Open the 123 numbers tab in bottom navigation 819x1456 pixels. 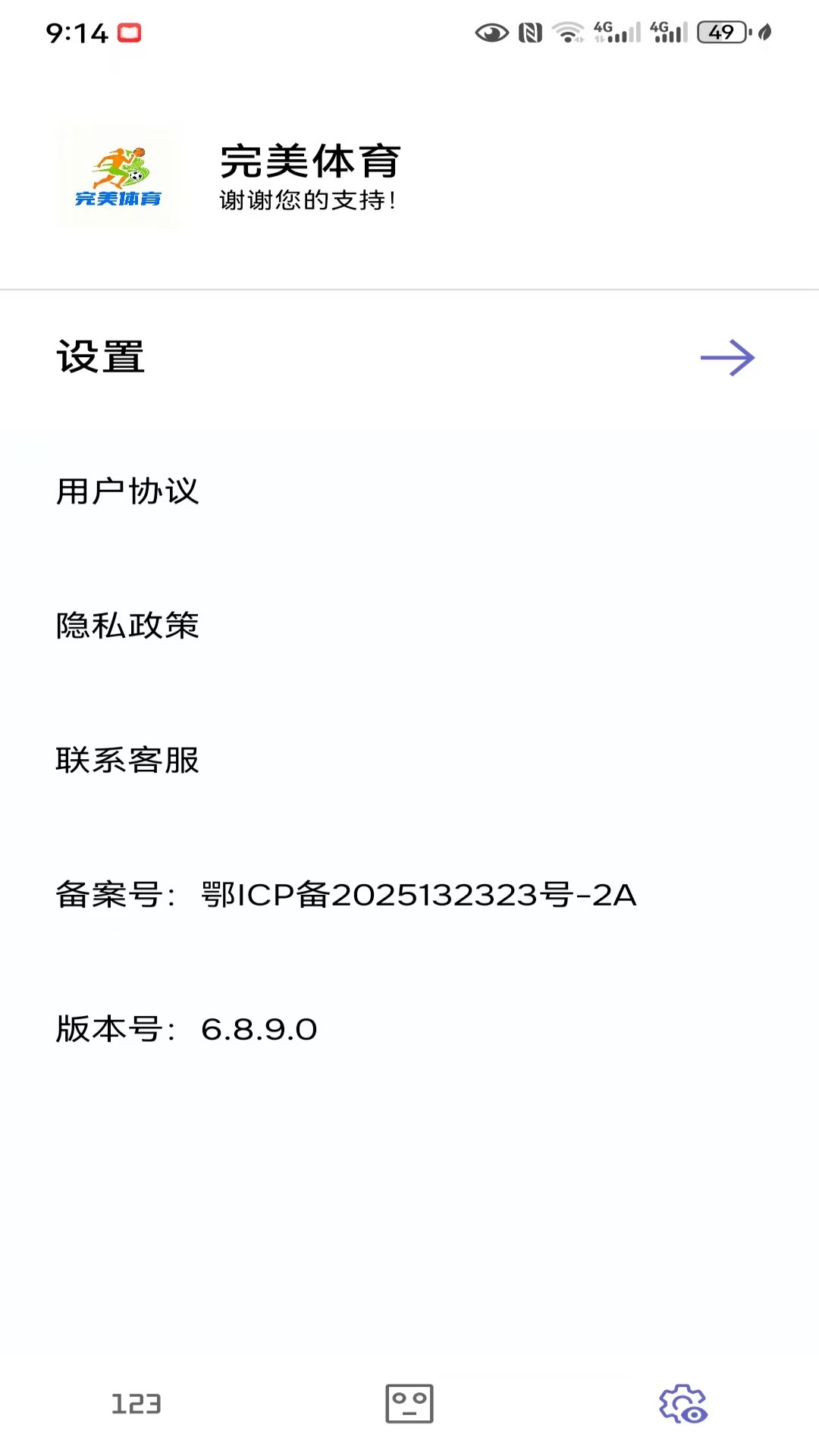[135, 1404]
